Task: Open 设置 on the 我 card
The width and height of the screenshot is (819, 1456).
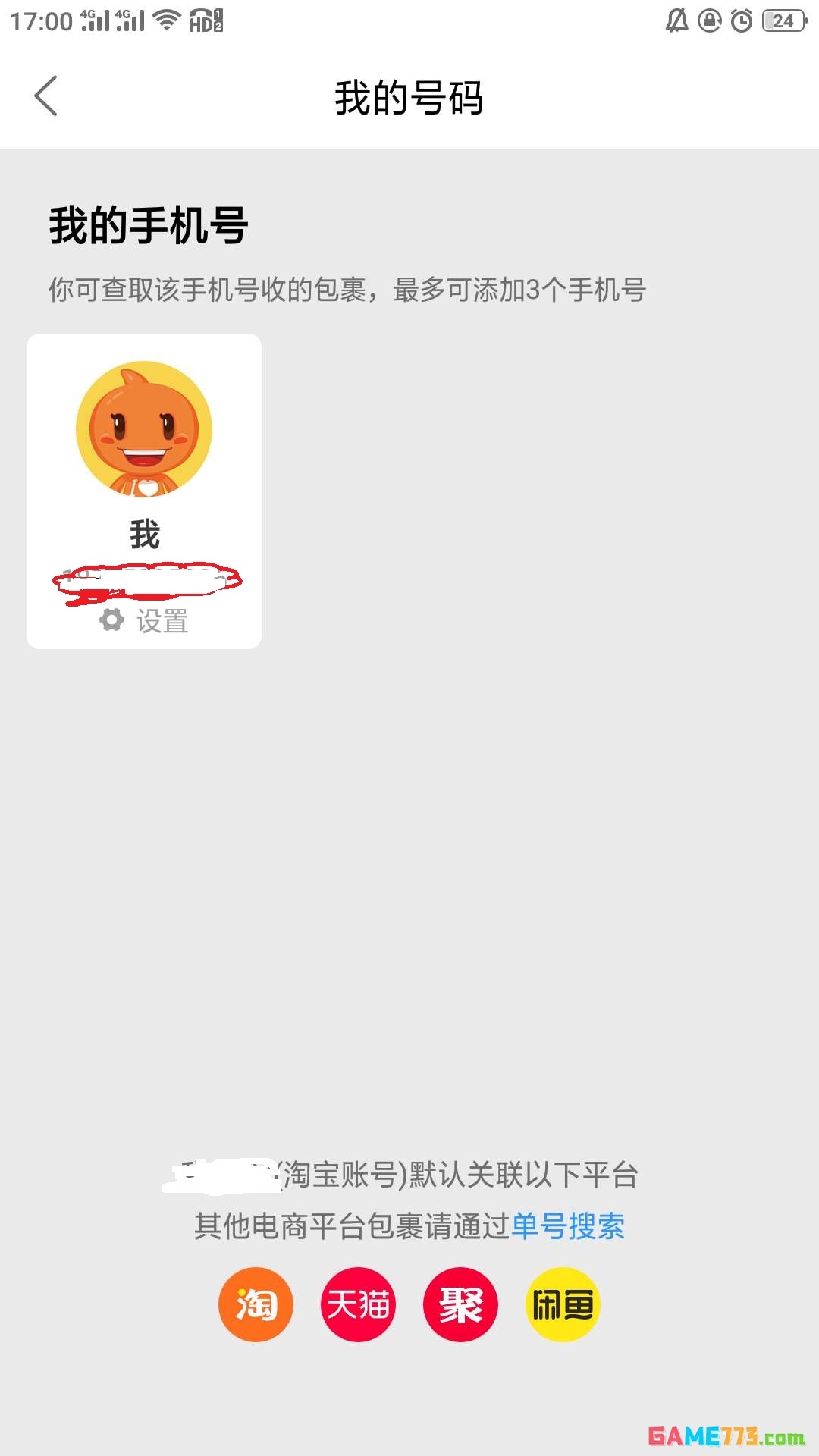Action: tap(145, 621)
